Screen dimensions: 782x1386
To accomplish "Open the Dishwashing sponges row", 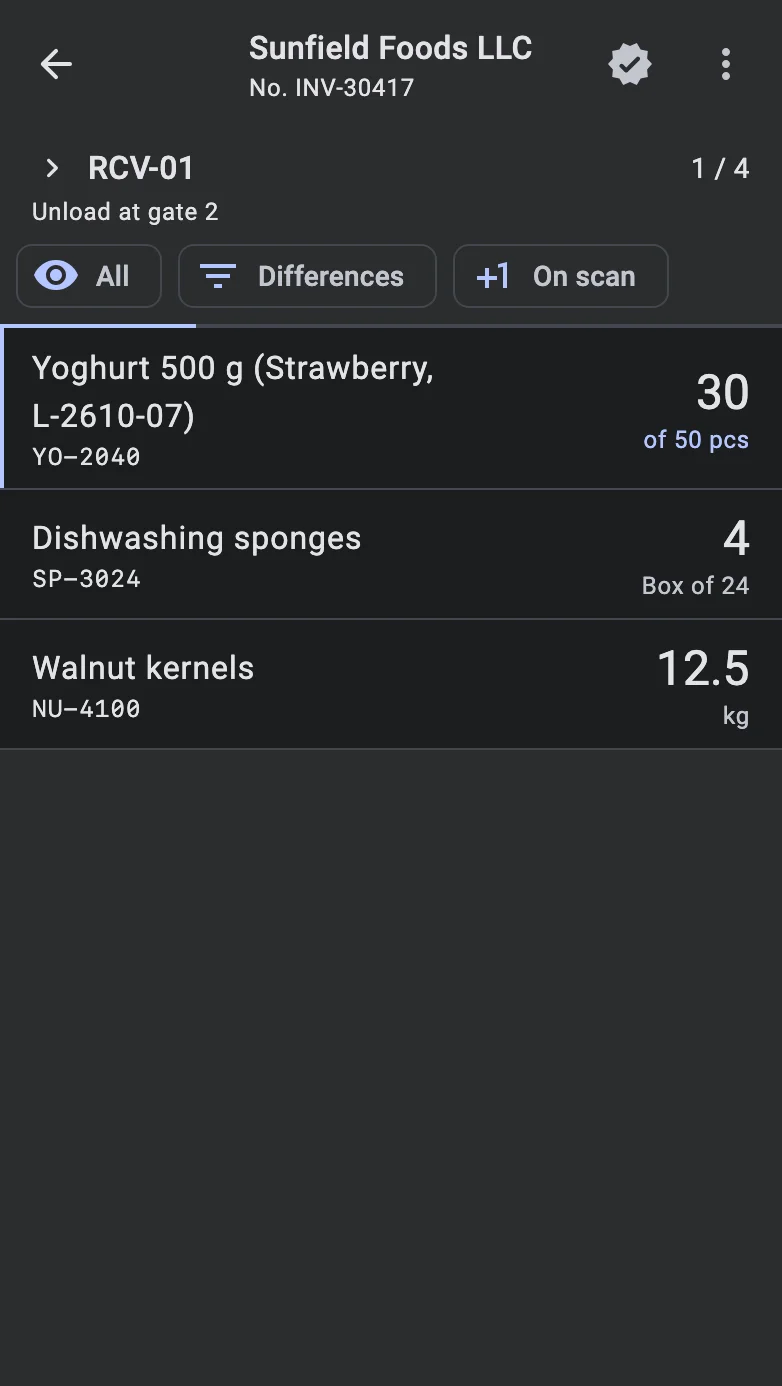I will [391, 555].
